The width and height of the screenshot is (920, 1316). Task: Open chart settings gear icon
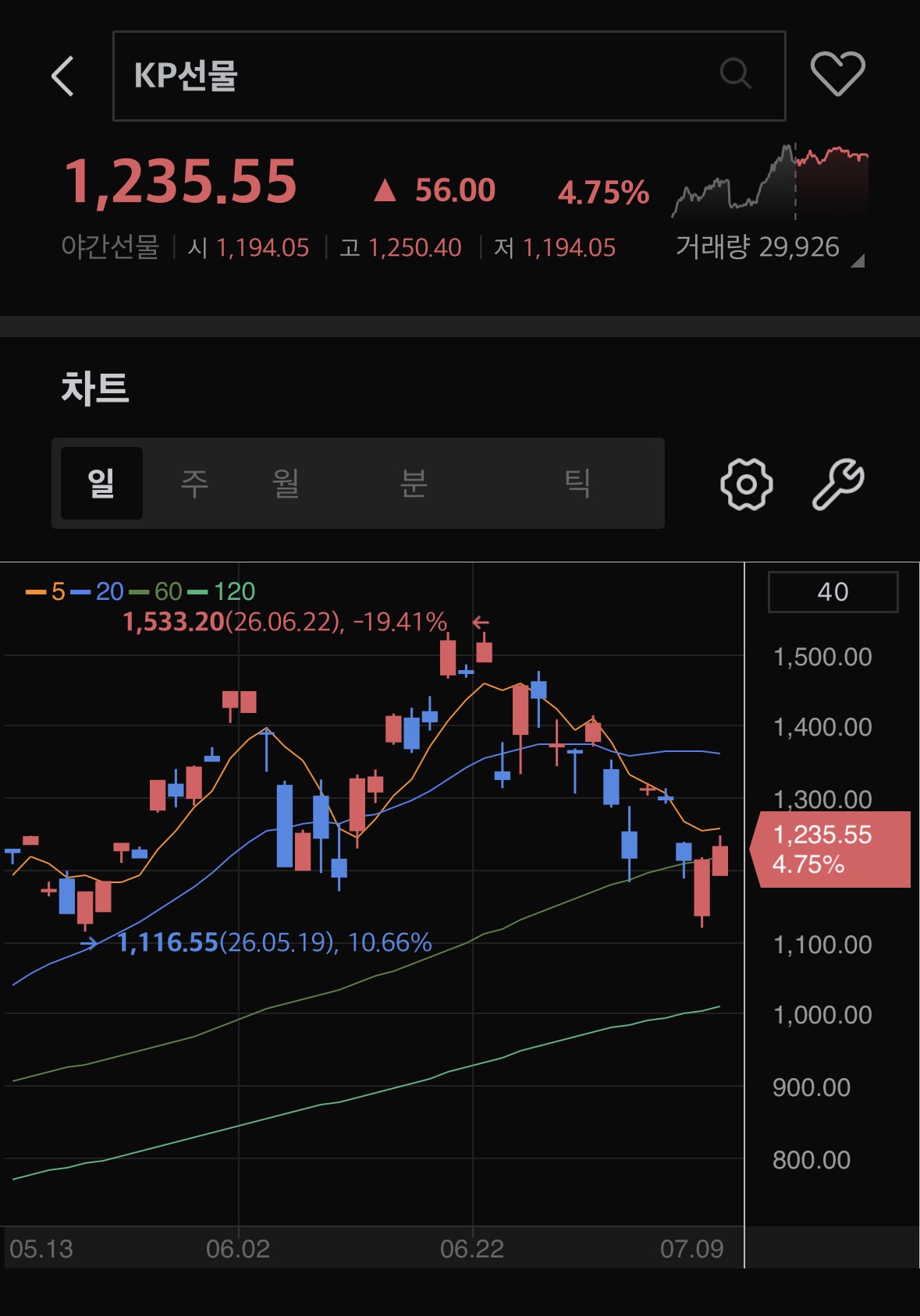click(x=746, y=484)
